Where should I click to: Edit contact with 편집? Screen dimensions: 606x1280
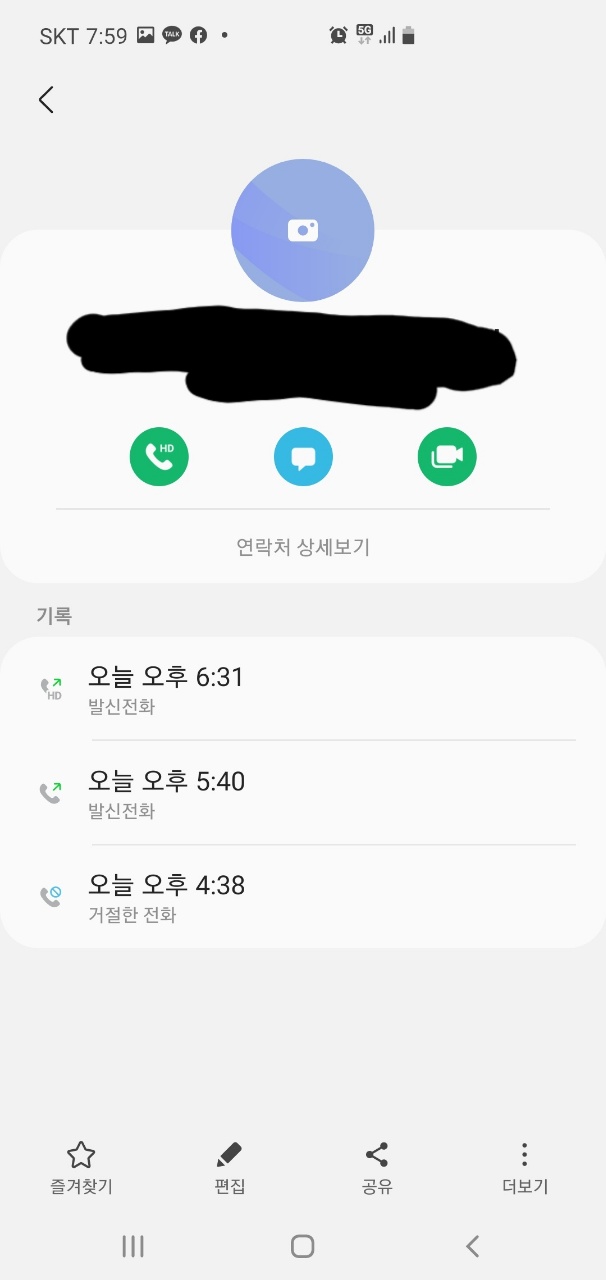coord(229,1168)
